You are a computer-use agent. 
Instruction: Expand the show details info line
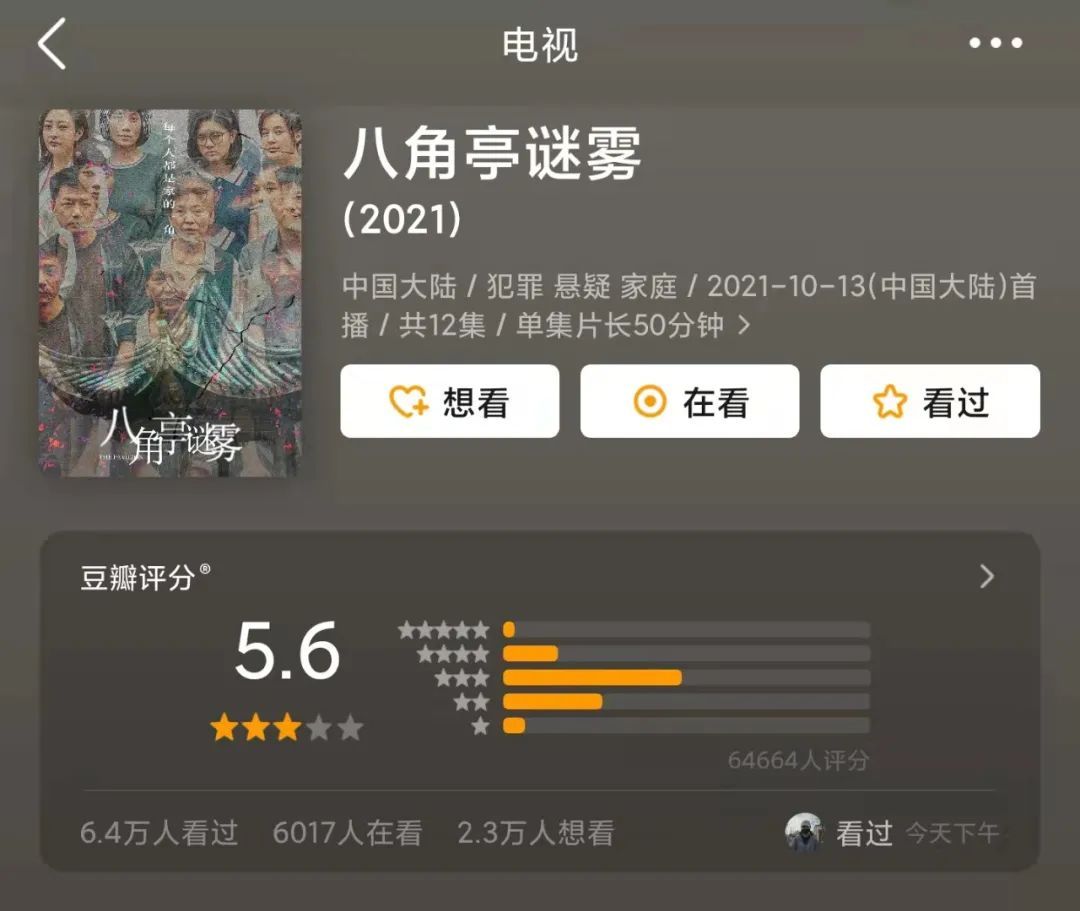743,326
